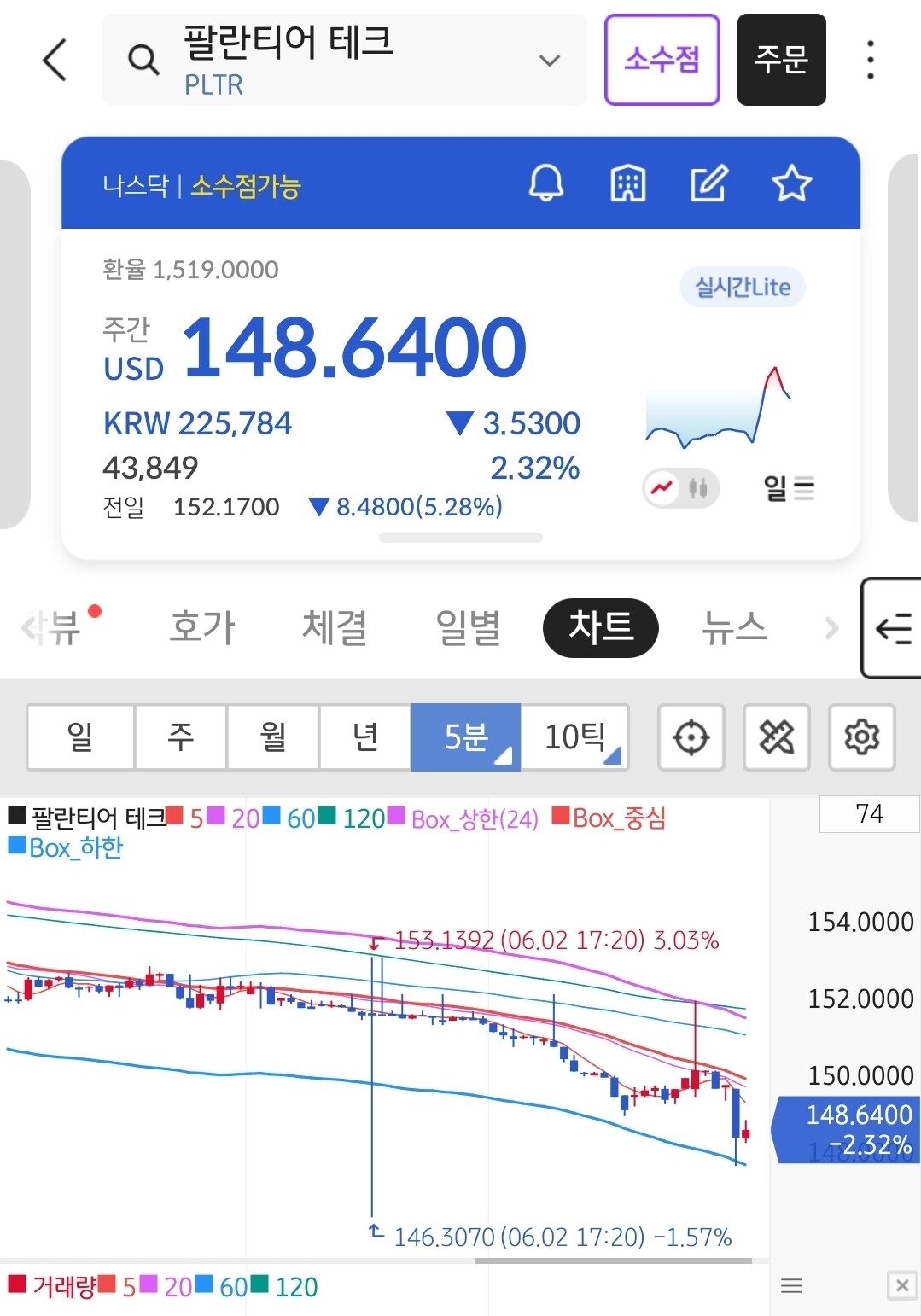
Task: Enable the chart crosshair tool
Action: pyautogui.click(x=691, y=737)
